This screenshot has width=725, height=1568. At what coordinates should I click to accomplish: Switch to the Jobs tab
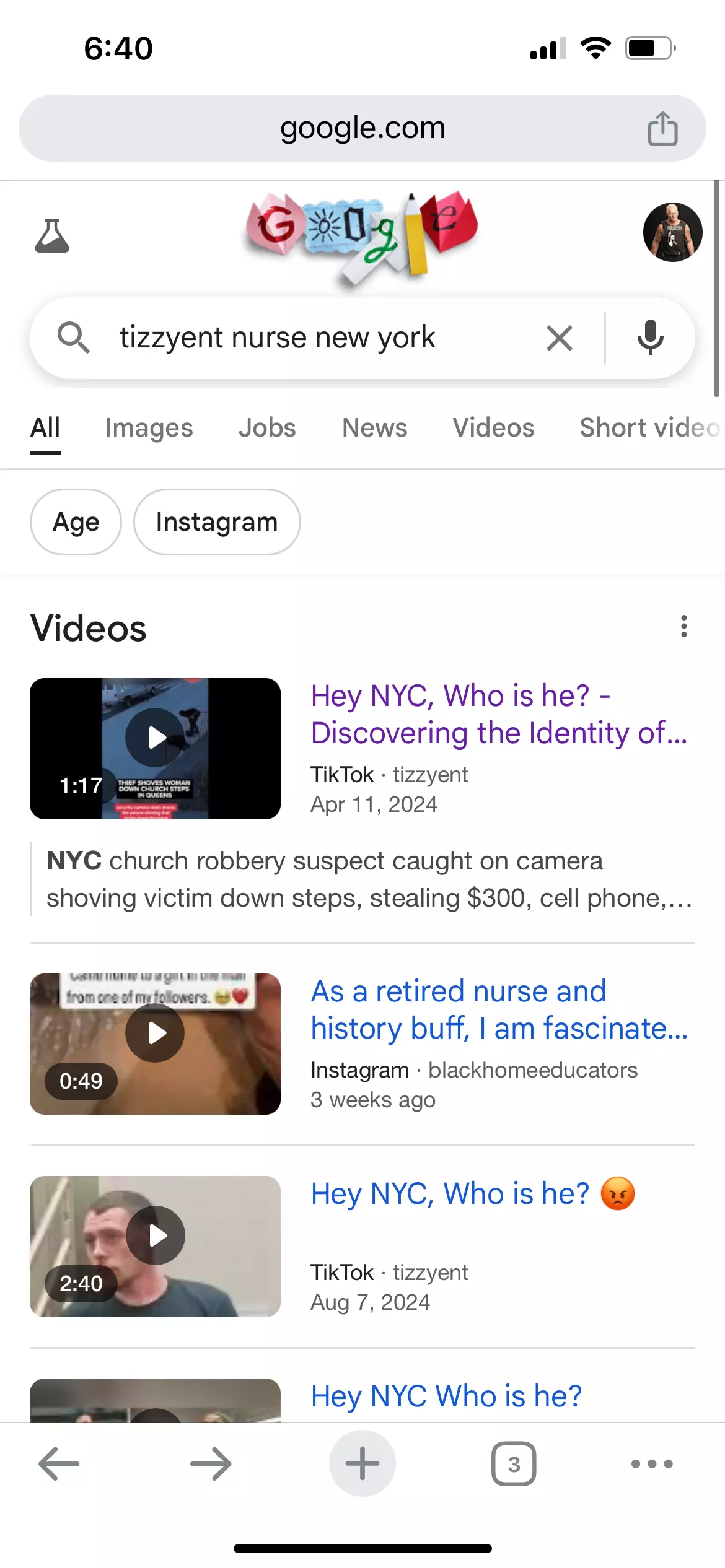coord(267,428)
